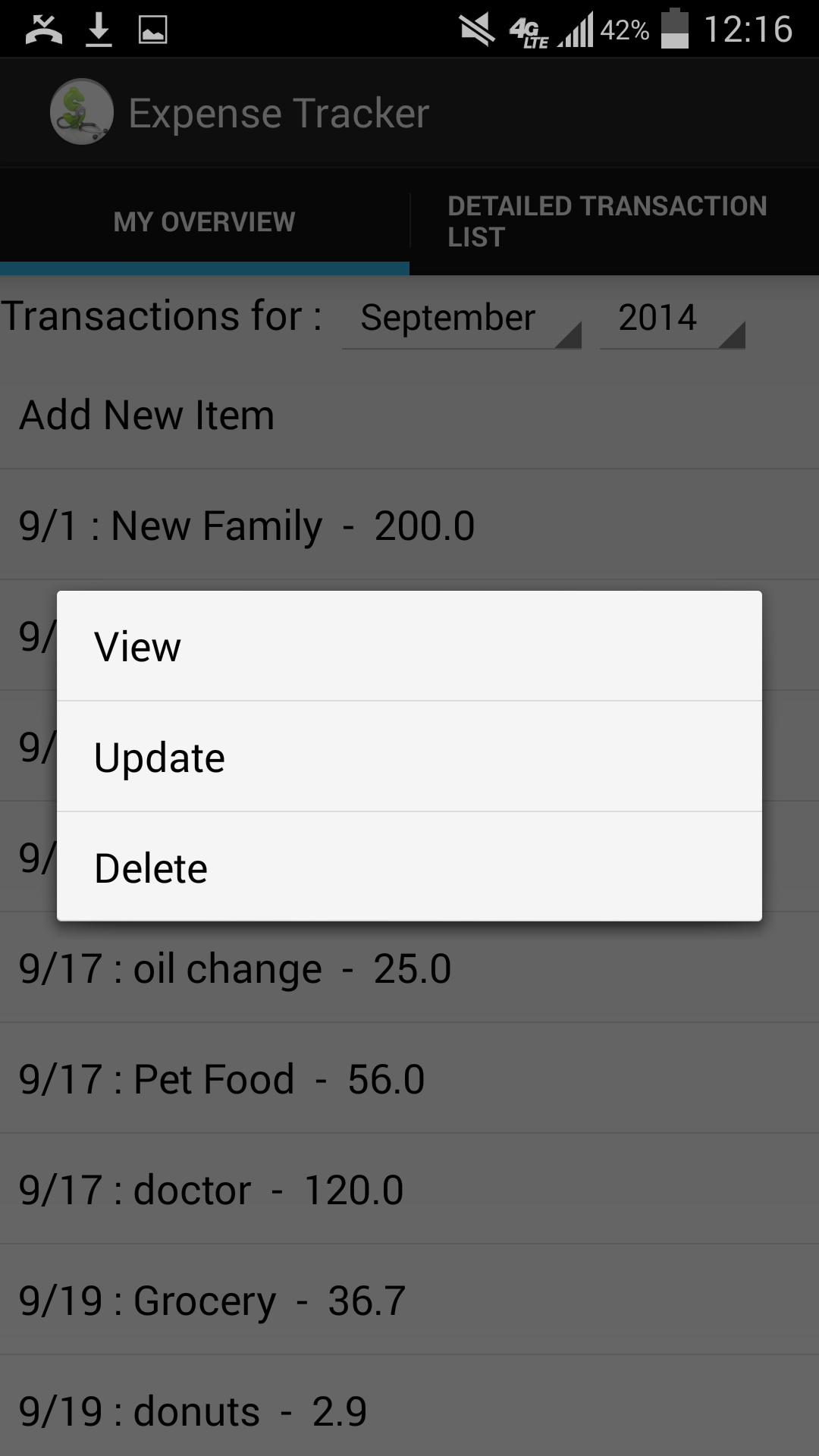Image resolution: width=819 pixels, height=1456 pixels.
Task: Tap the image notification icon
Action: click(152, 30)
